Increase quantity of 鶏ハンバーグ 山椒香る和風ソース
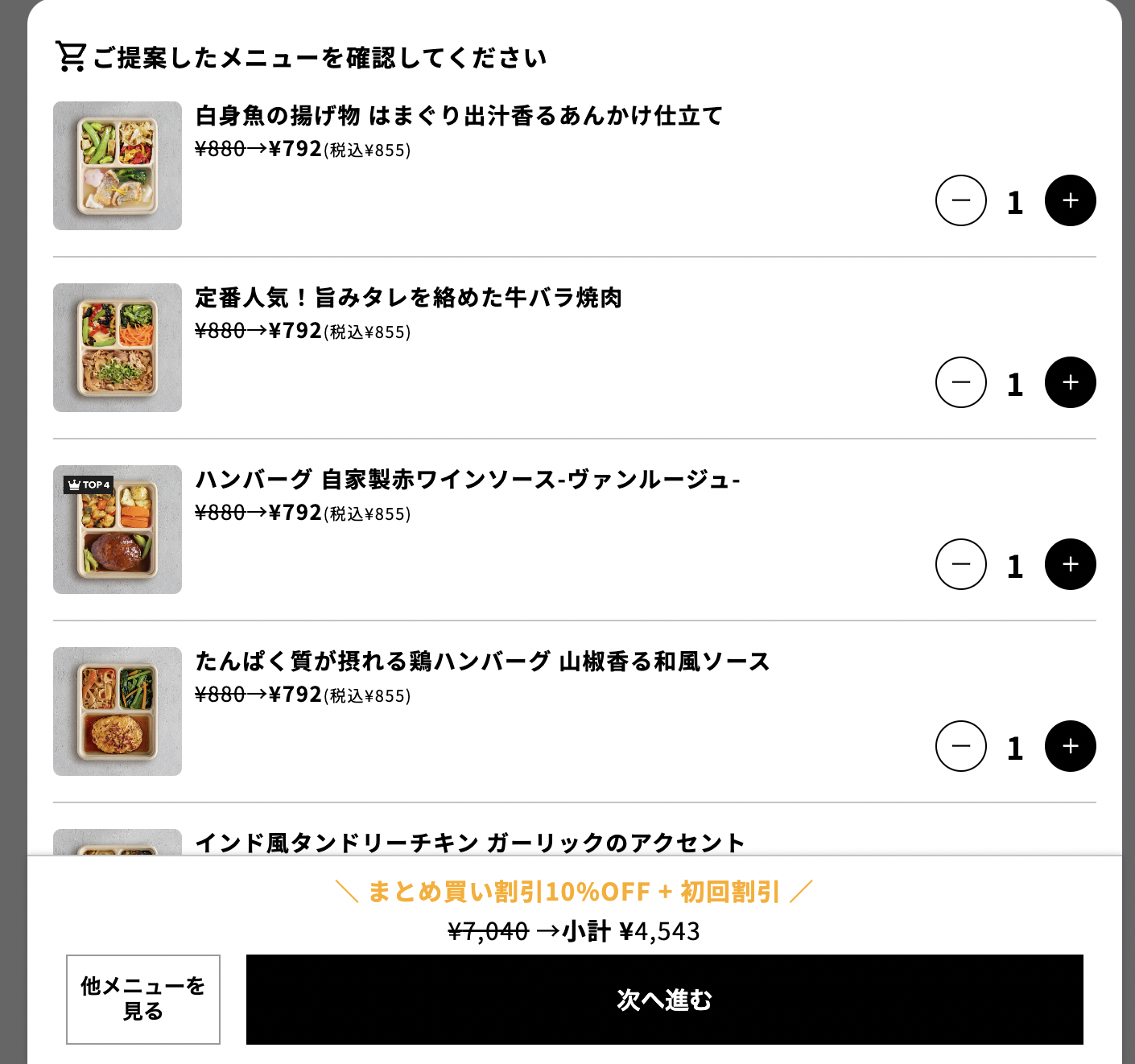Viewport: 1135px width, 1064px height. pyautogui.click(x=1070, y=746)
